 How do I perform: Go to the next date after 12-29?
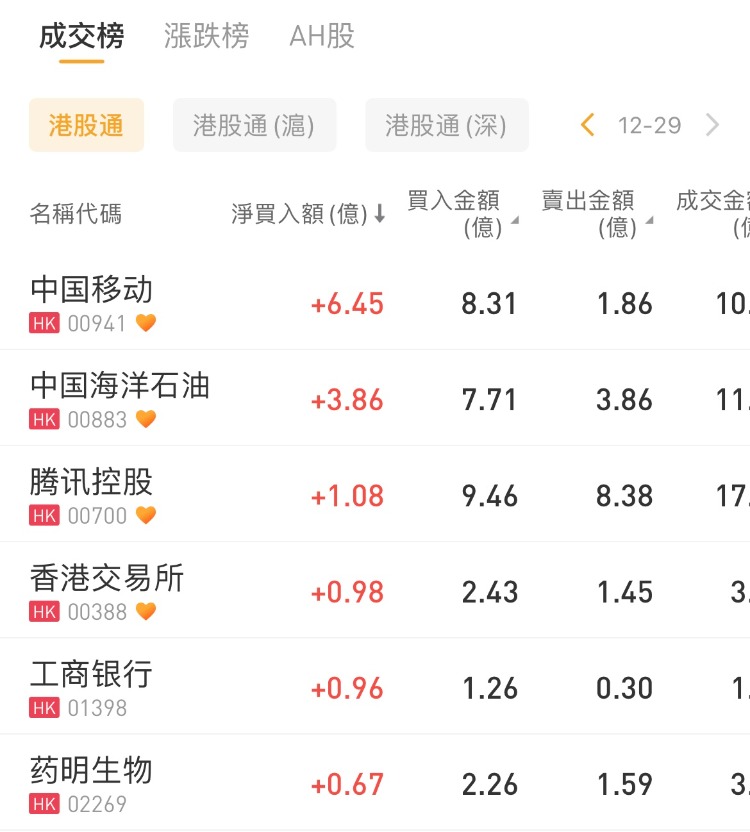(712, 126)
